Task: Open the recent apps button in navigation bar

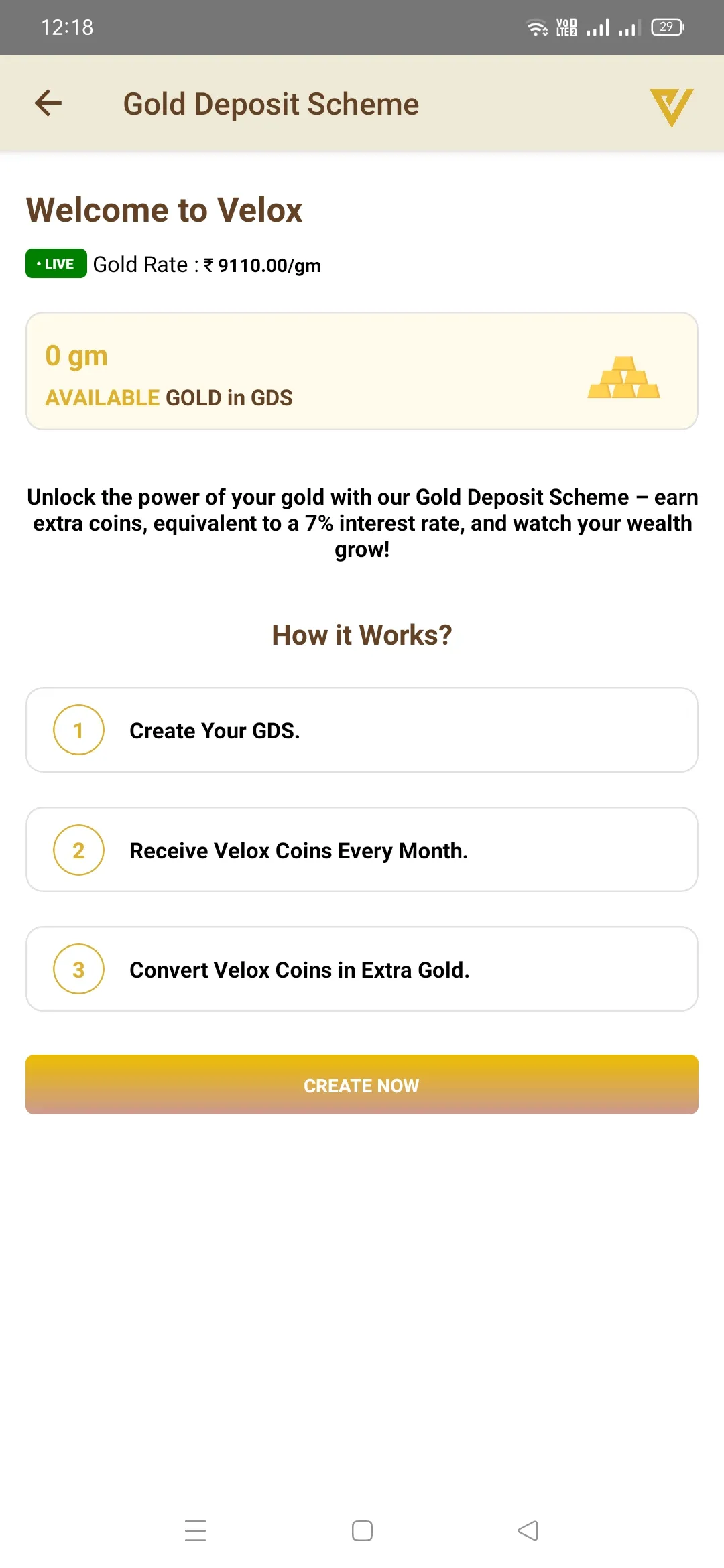Action: click(195, 1531)
